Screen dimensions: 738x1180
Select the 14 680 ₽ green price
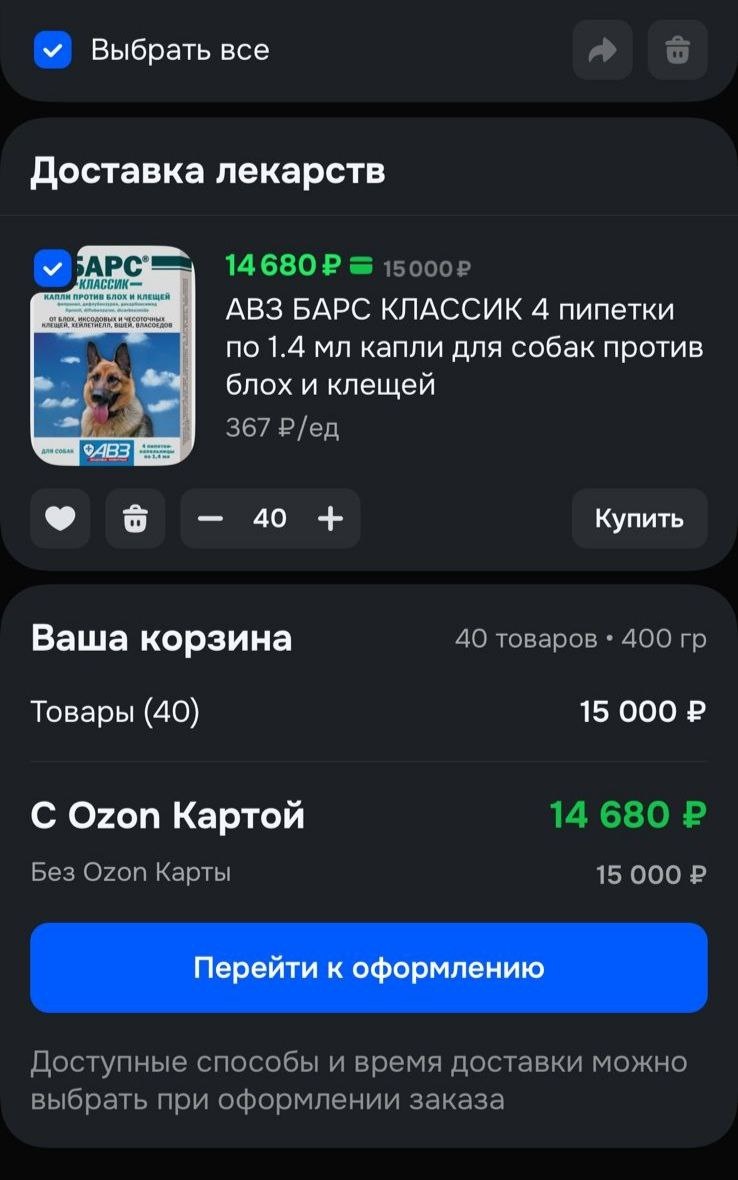269,266
